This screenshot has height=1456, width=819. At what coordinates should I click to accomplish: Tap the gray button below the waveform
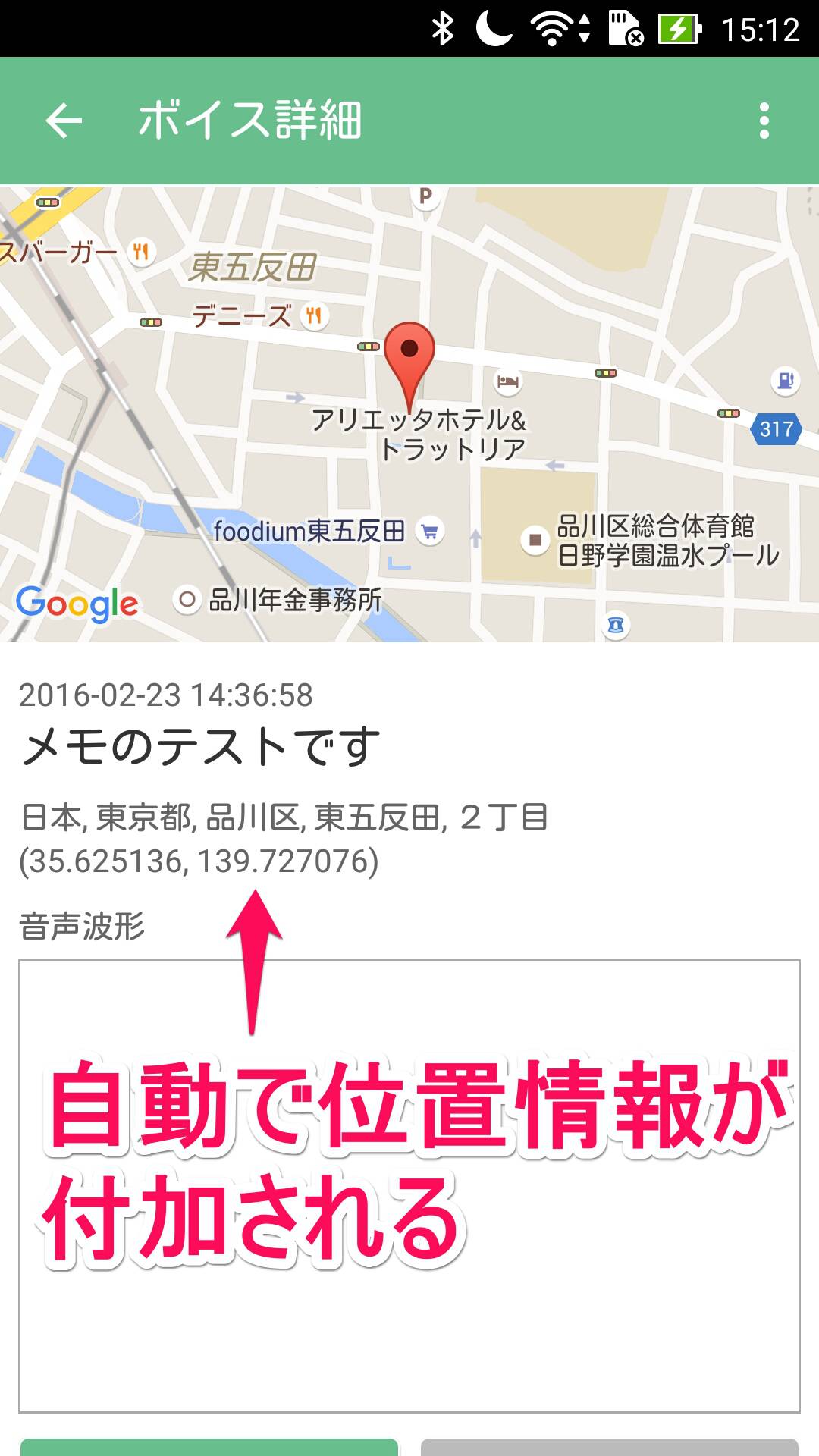point(609,1446)
